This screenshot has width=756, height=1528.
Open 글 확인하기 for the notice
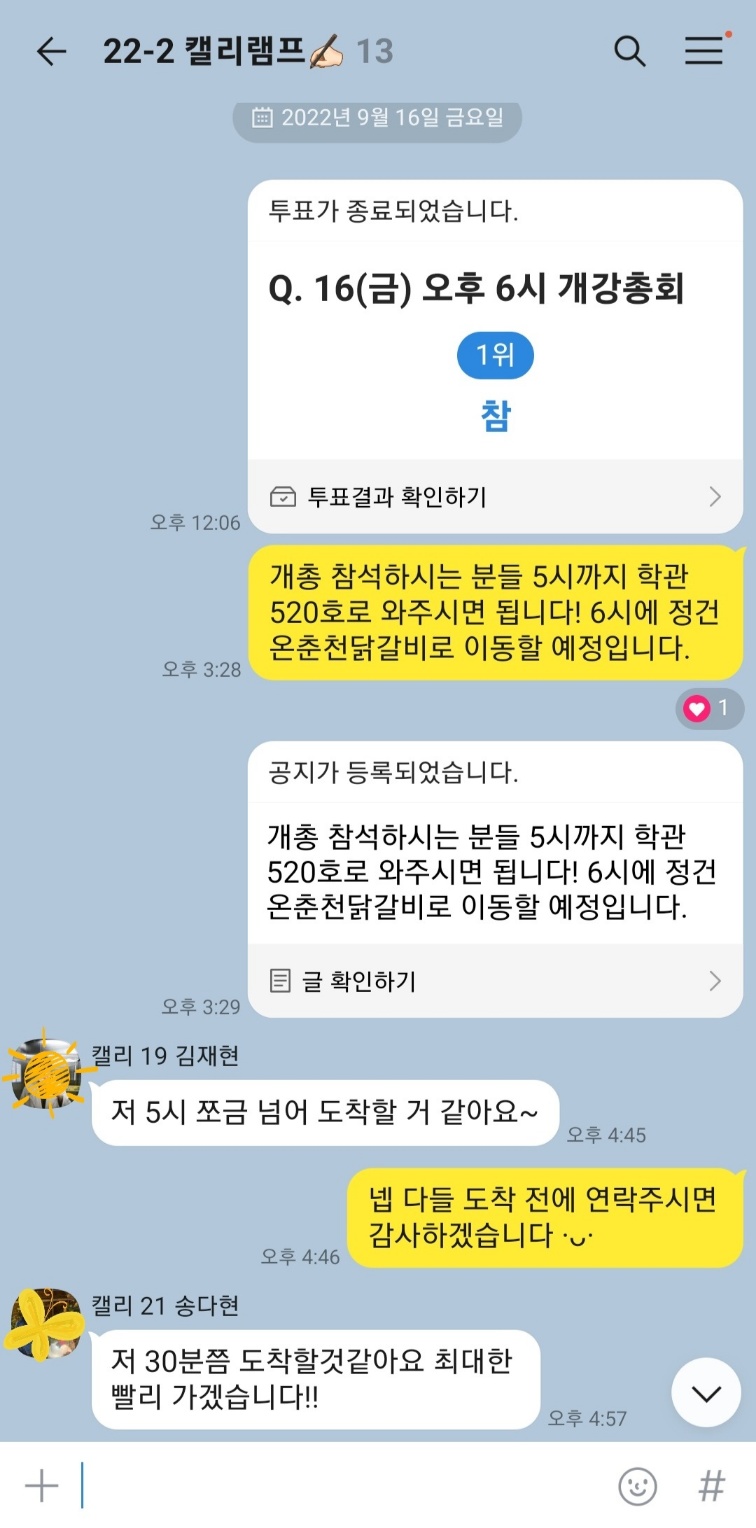pos(495,981)
